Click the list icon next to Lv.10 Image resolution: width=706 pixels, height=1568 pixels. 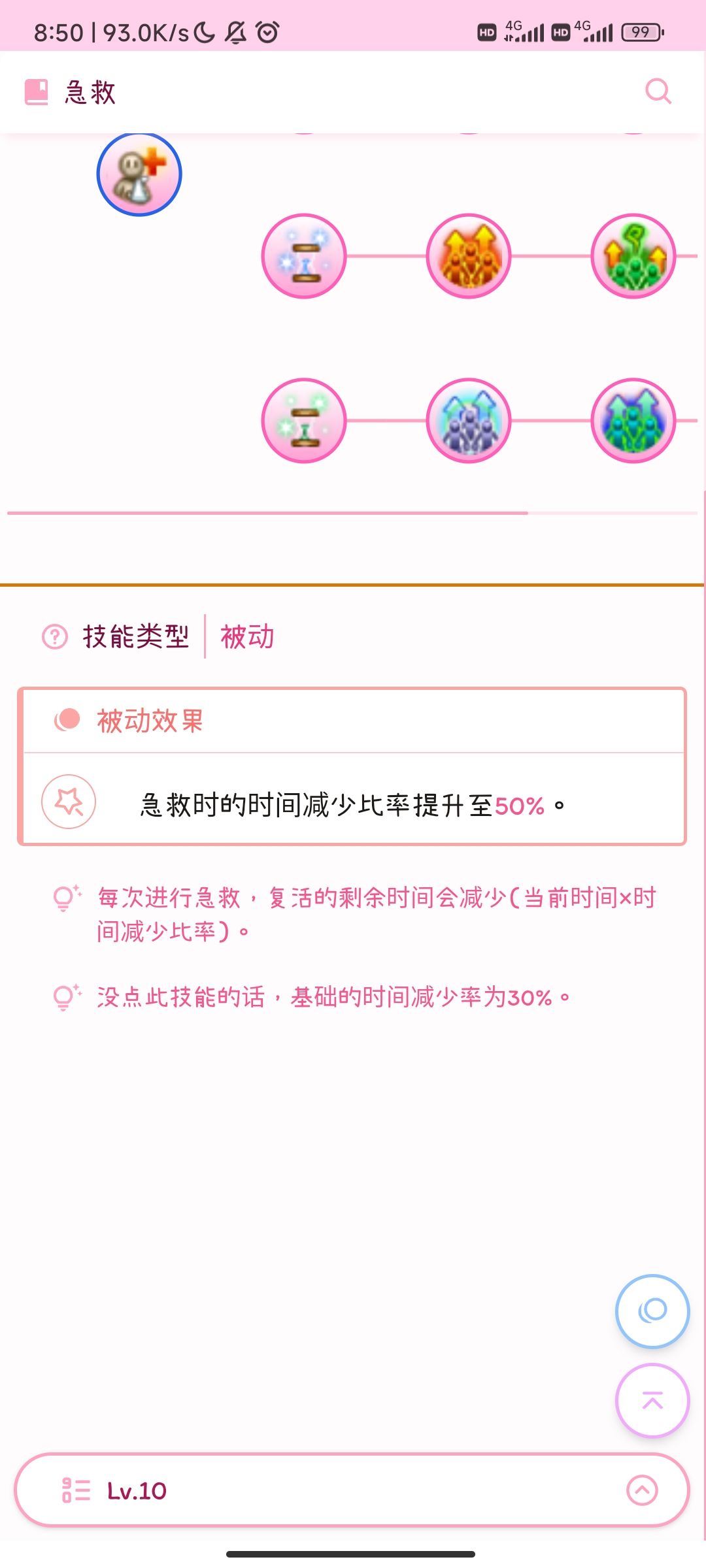click(74, 1490)
